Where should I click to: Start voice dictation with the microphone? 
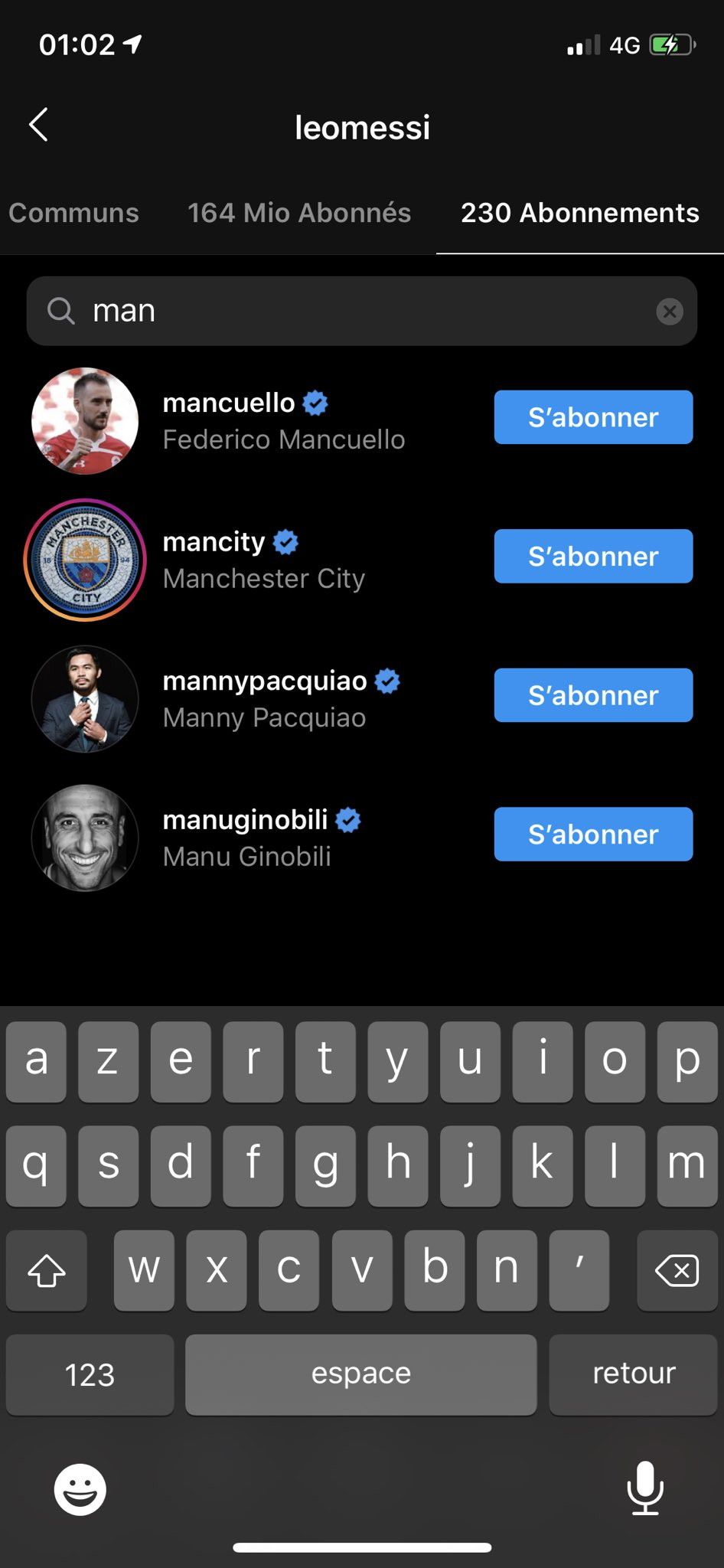pyautogui.click(x=644, y=1488)
